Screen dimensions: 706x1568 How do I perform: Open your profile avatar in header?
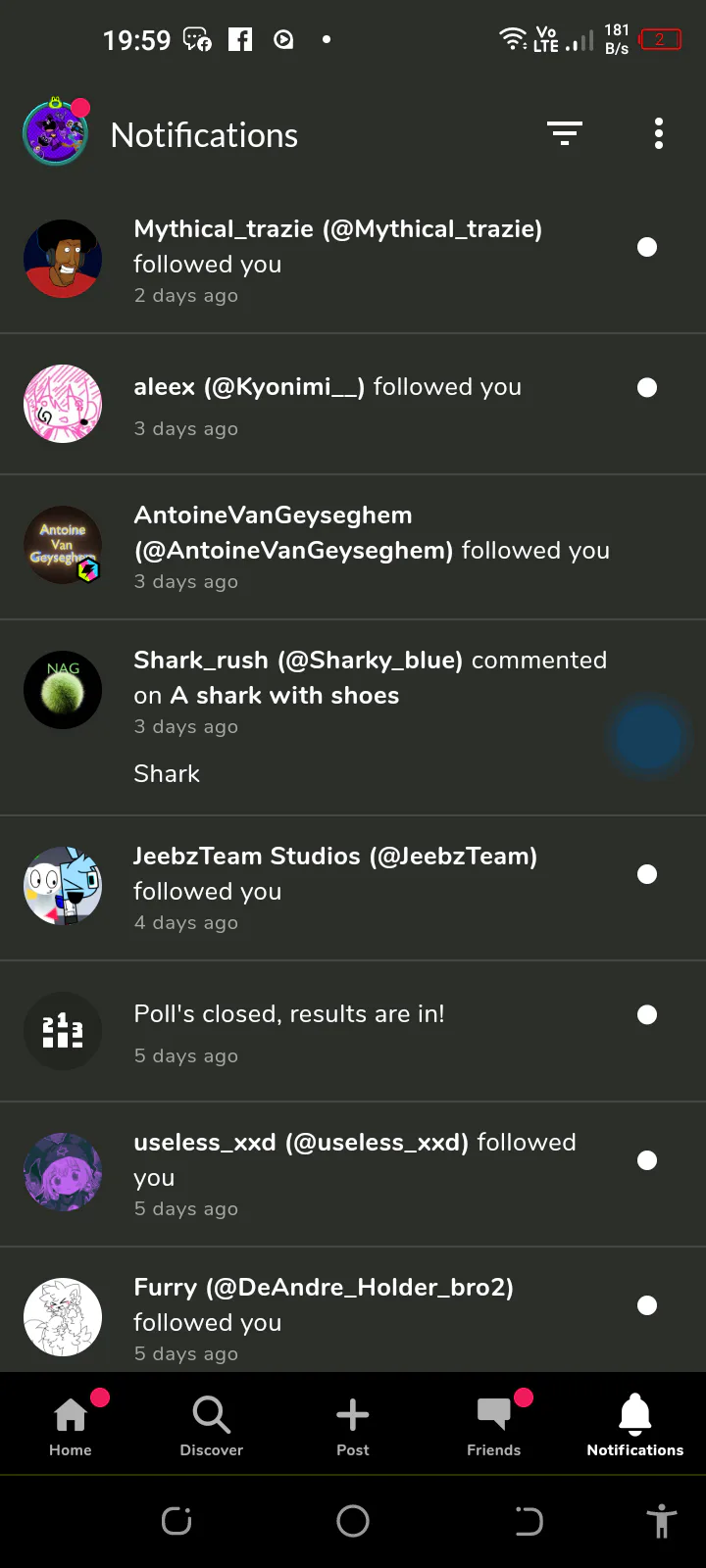[x=56, y=132]
